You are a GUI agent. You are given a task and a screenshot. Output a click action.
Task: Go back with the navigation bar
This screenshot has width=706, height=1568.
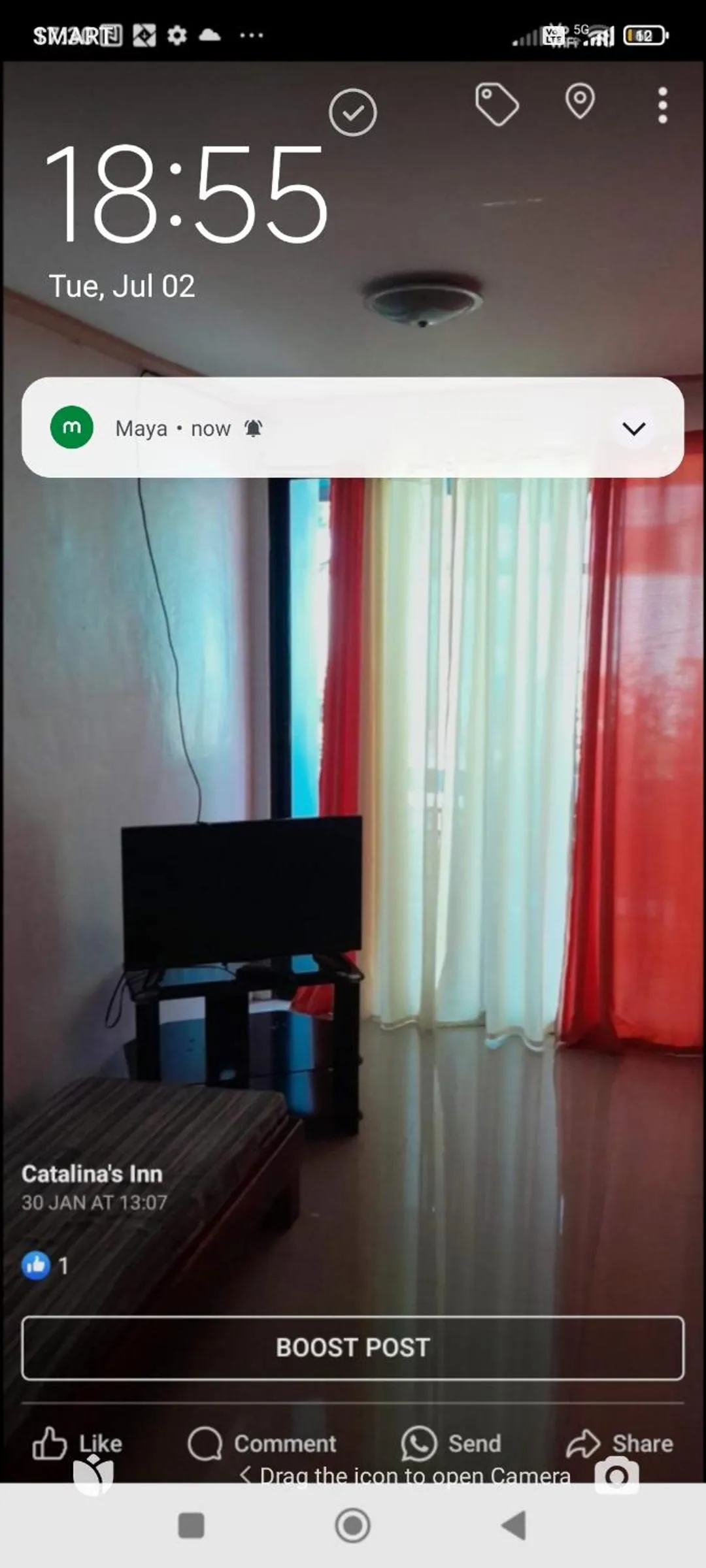pyautogui.click(x=514, y=1526)
